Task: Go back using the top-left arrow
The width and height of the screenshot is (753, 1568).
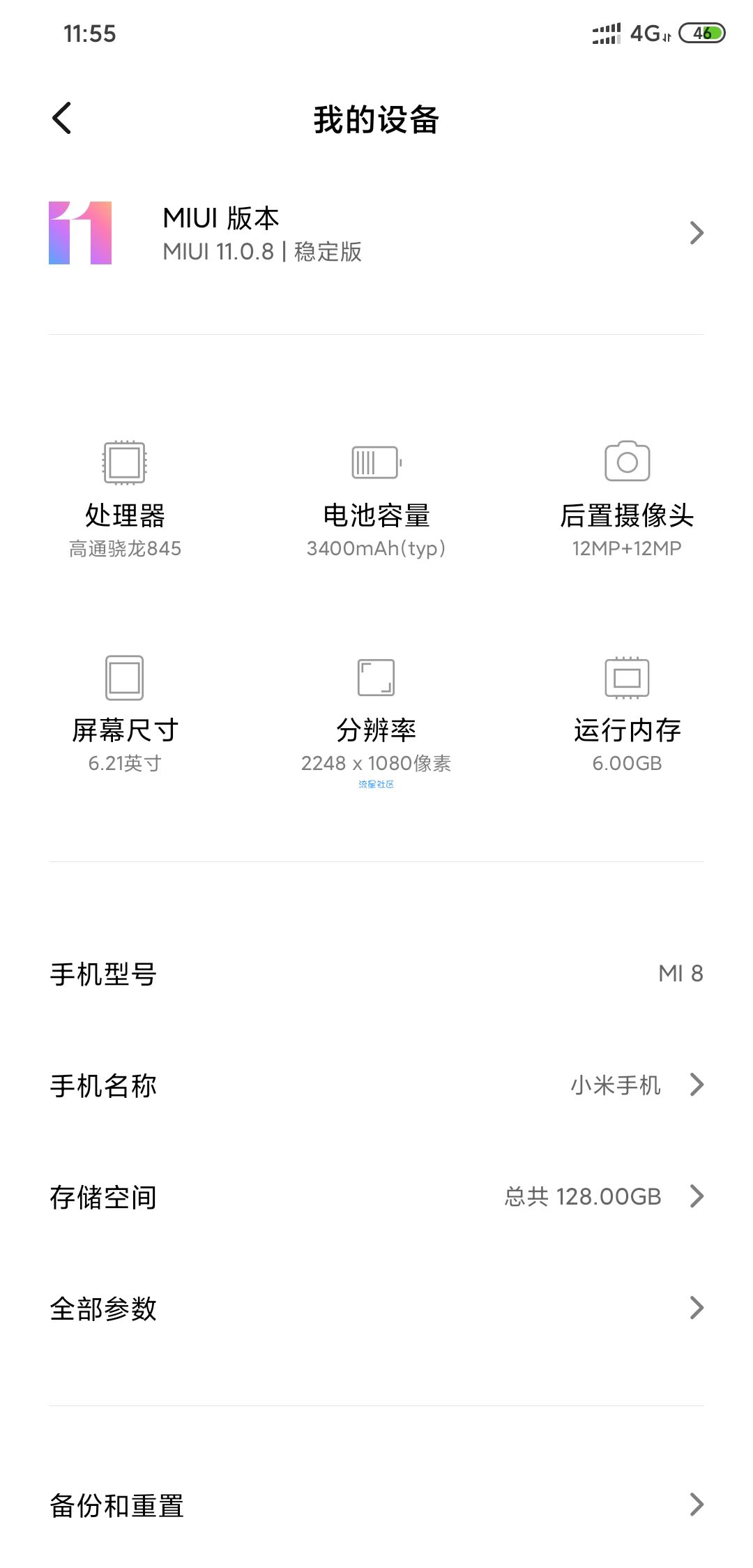Action: 62,118
